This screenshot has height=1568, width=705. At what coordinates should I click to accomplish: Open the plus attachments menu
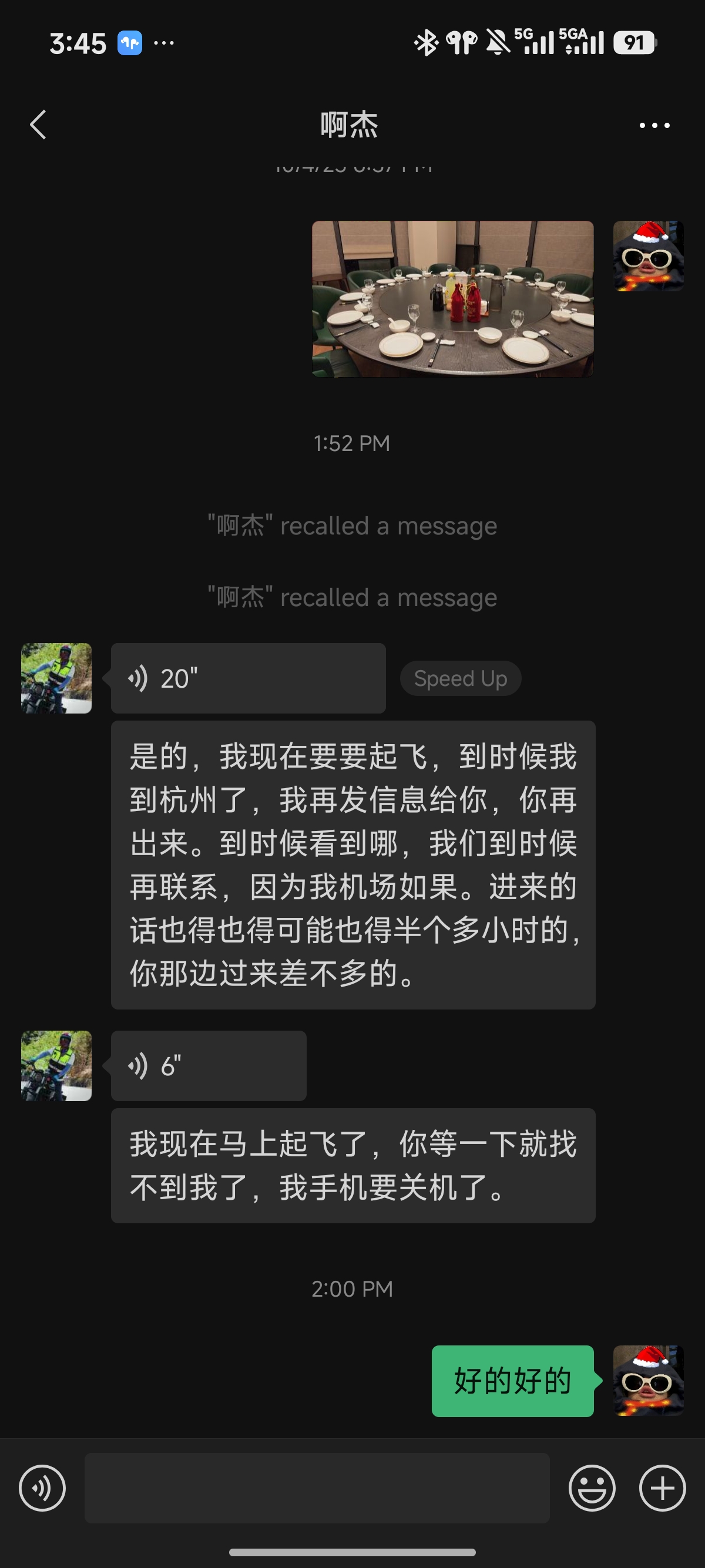(x=662, y=1488)
